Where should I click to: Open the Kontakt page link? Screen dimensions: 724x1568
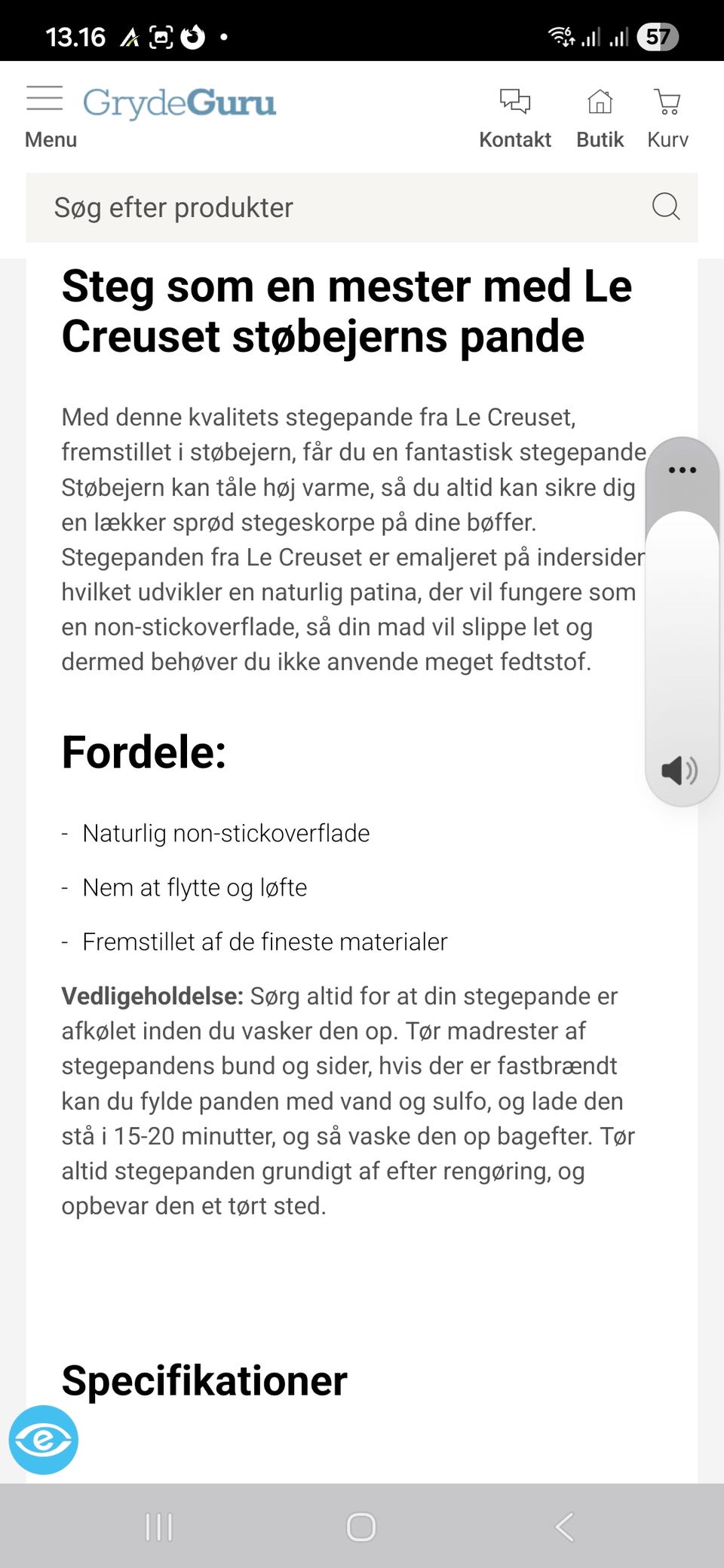point(515,139)
